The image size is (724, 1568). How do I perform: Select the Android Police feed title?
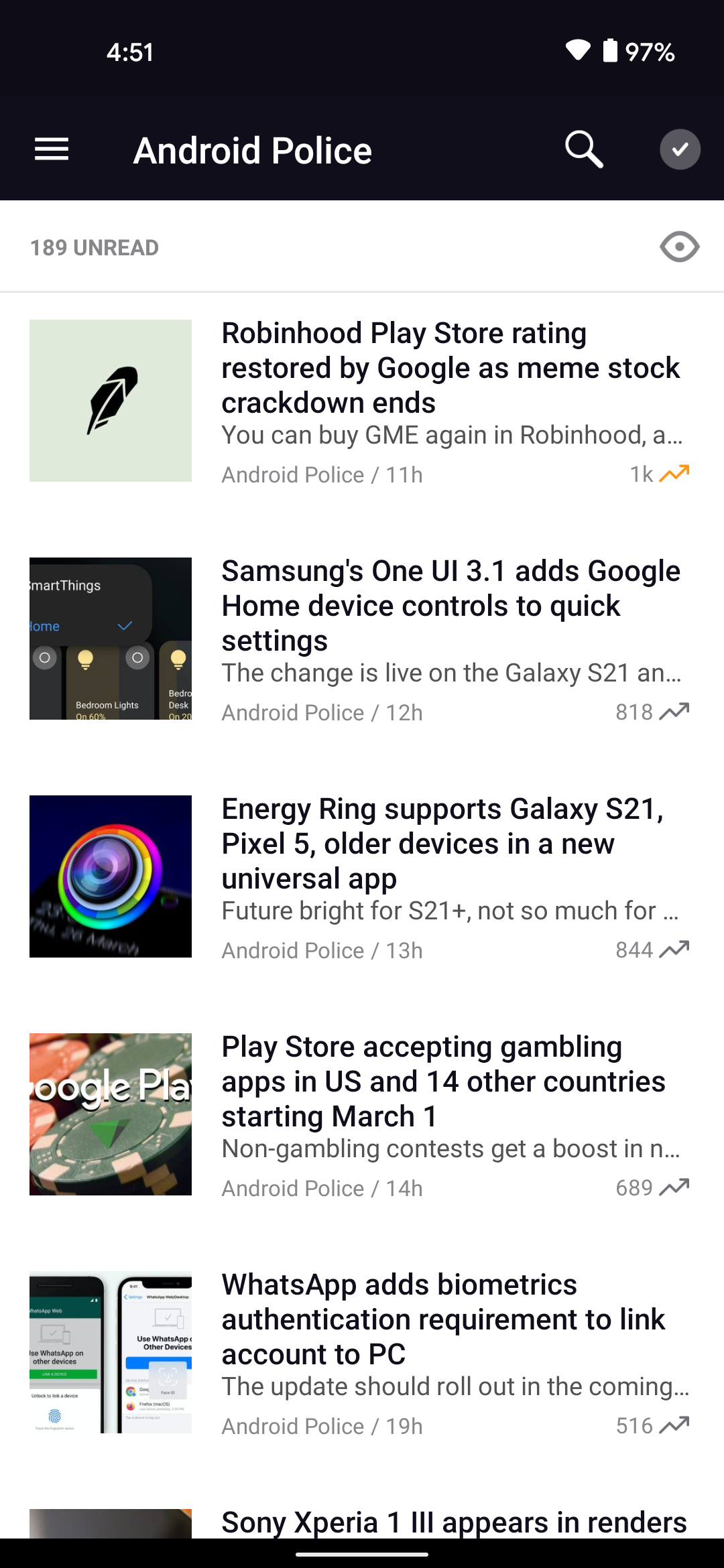[x=253, y=149]
